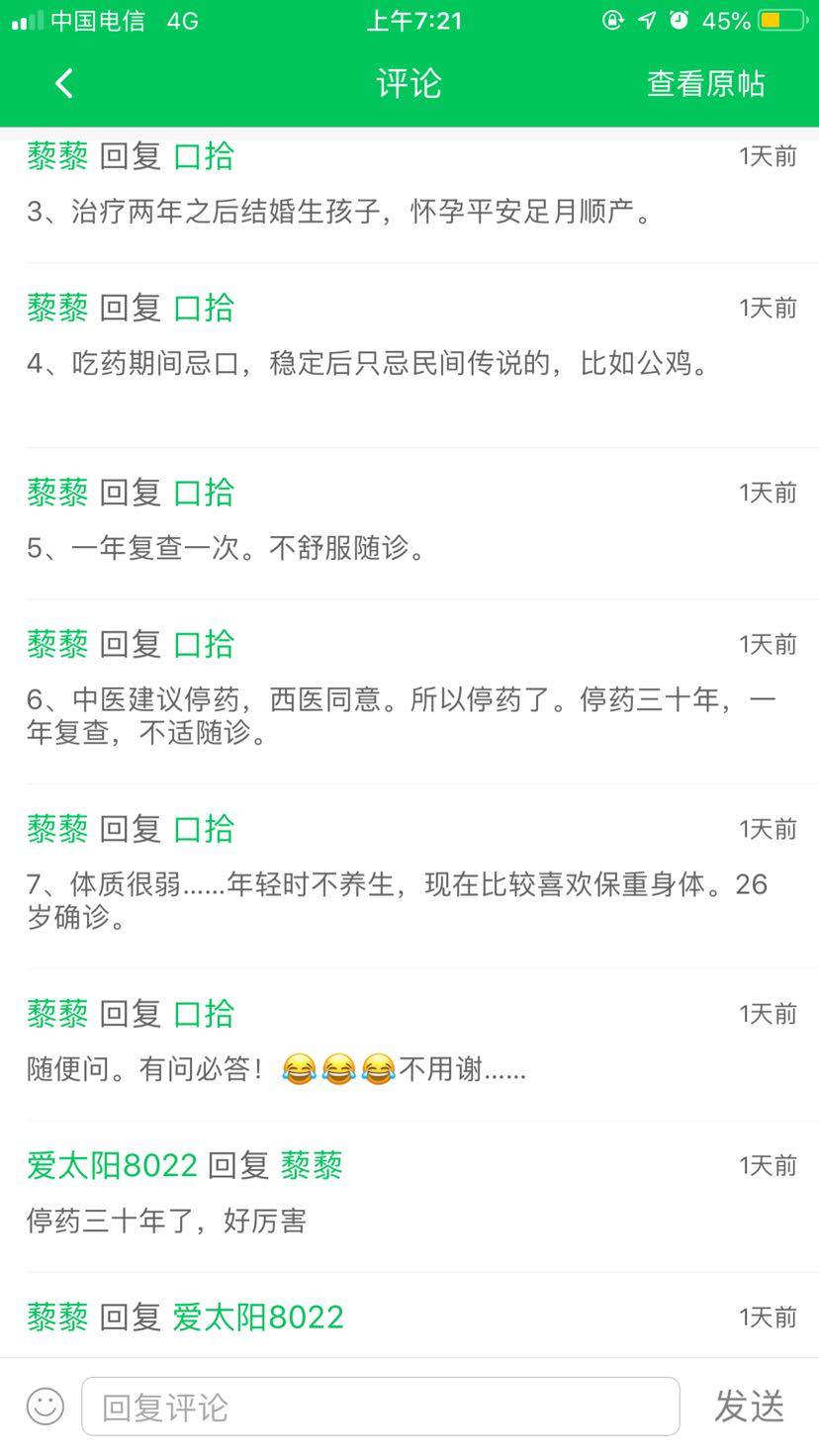Open 爱太阳8022's profile on 停药三十年了 comment
Viewport: 819px width, 1456px height.
(112, 1165)
